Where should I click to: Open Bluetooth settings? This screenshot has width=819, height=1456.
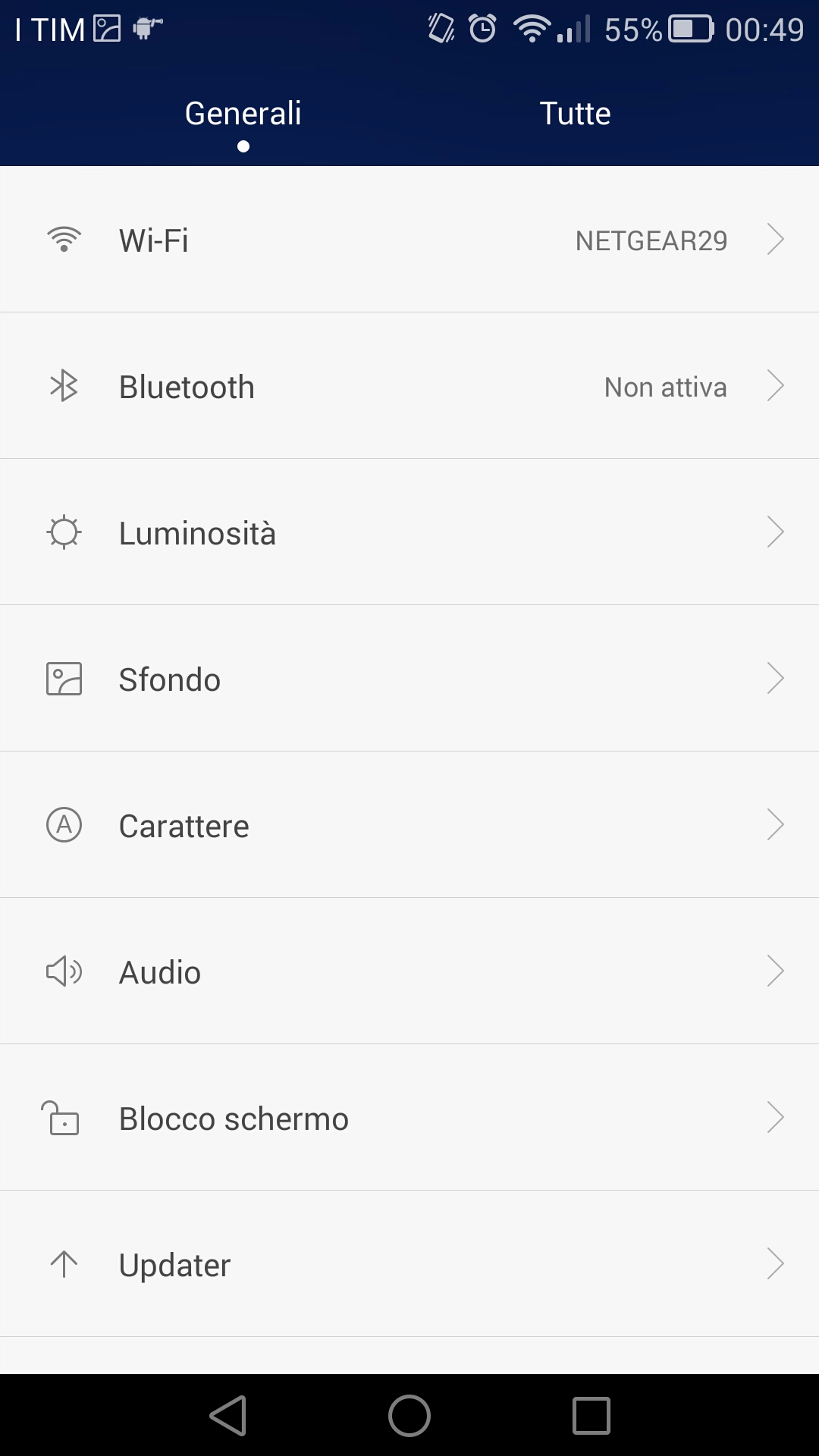point(409,386)
